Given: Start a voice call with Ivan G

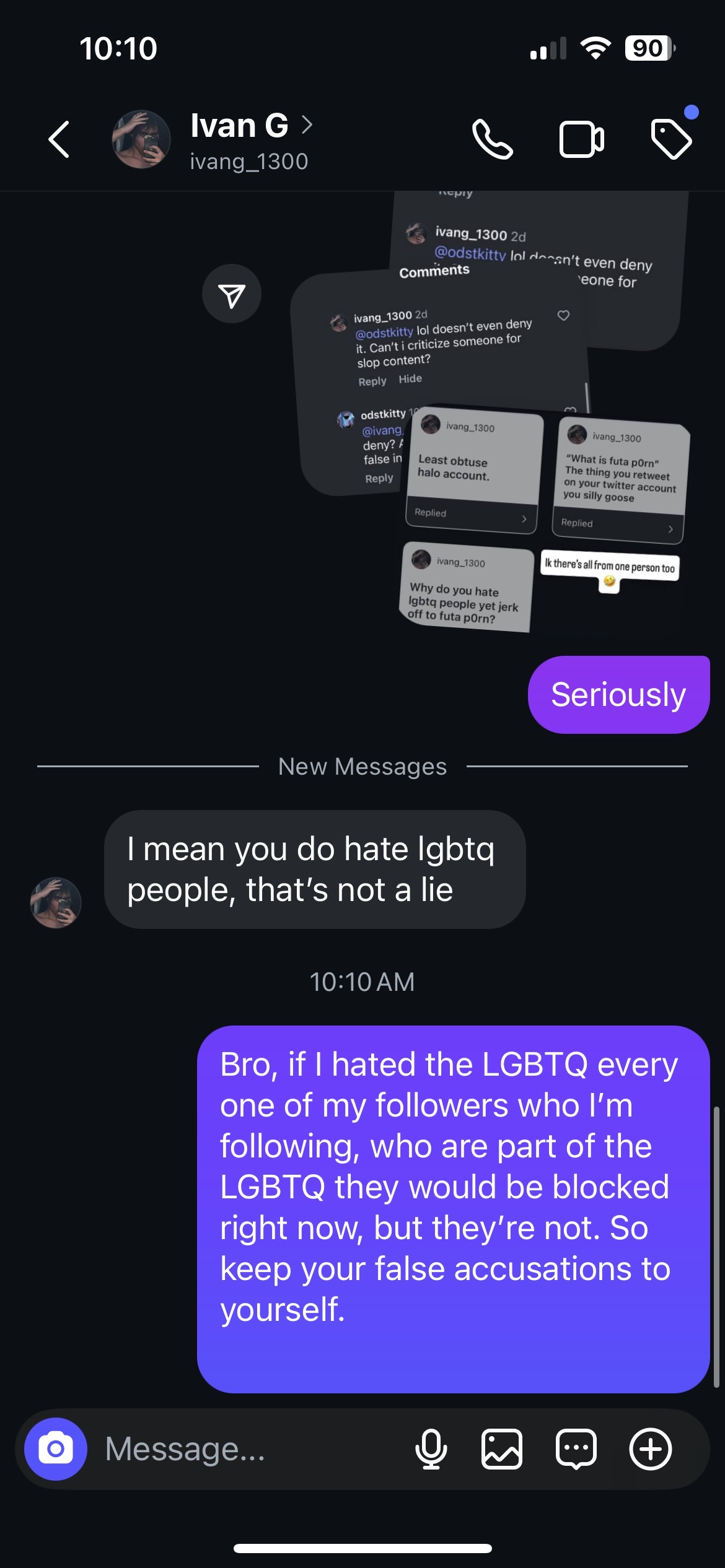Looking at the screenshot, I should pos(492,139).
